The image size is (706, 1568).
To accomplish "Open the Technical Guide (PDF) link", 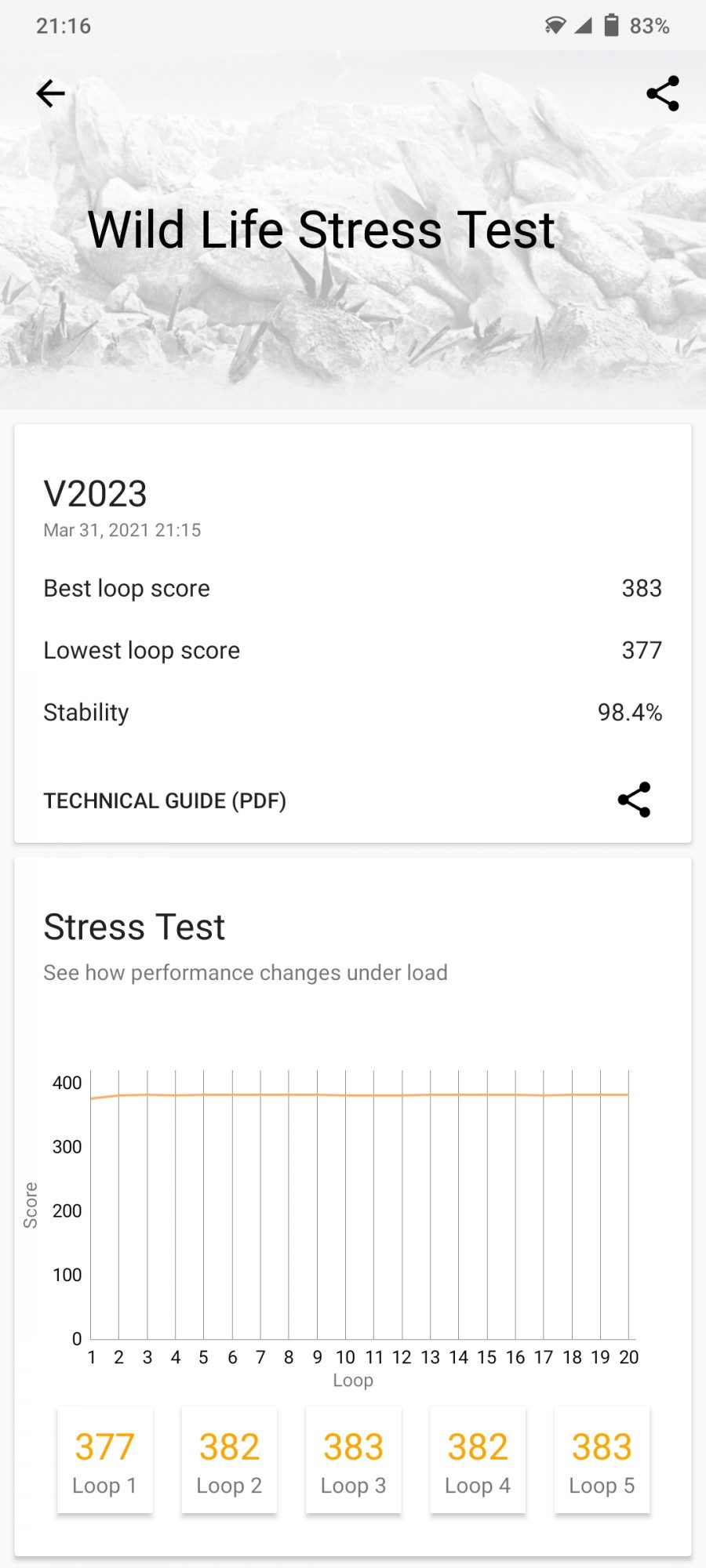I will click(x=165, y=800).
